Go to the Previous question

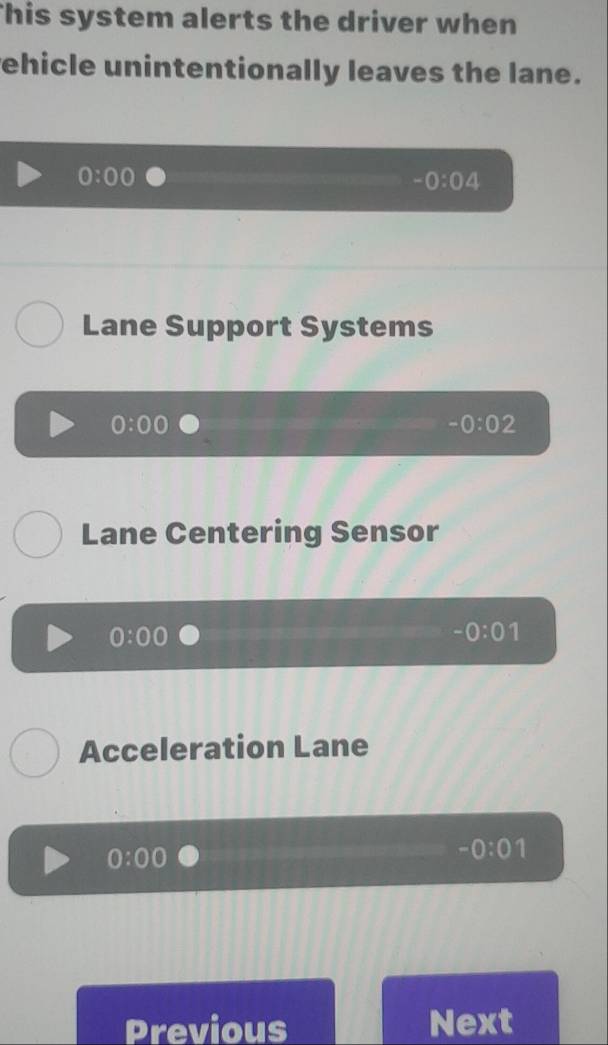pos(205,1020)
